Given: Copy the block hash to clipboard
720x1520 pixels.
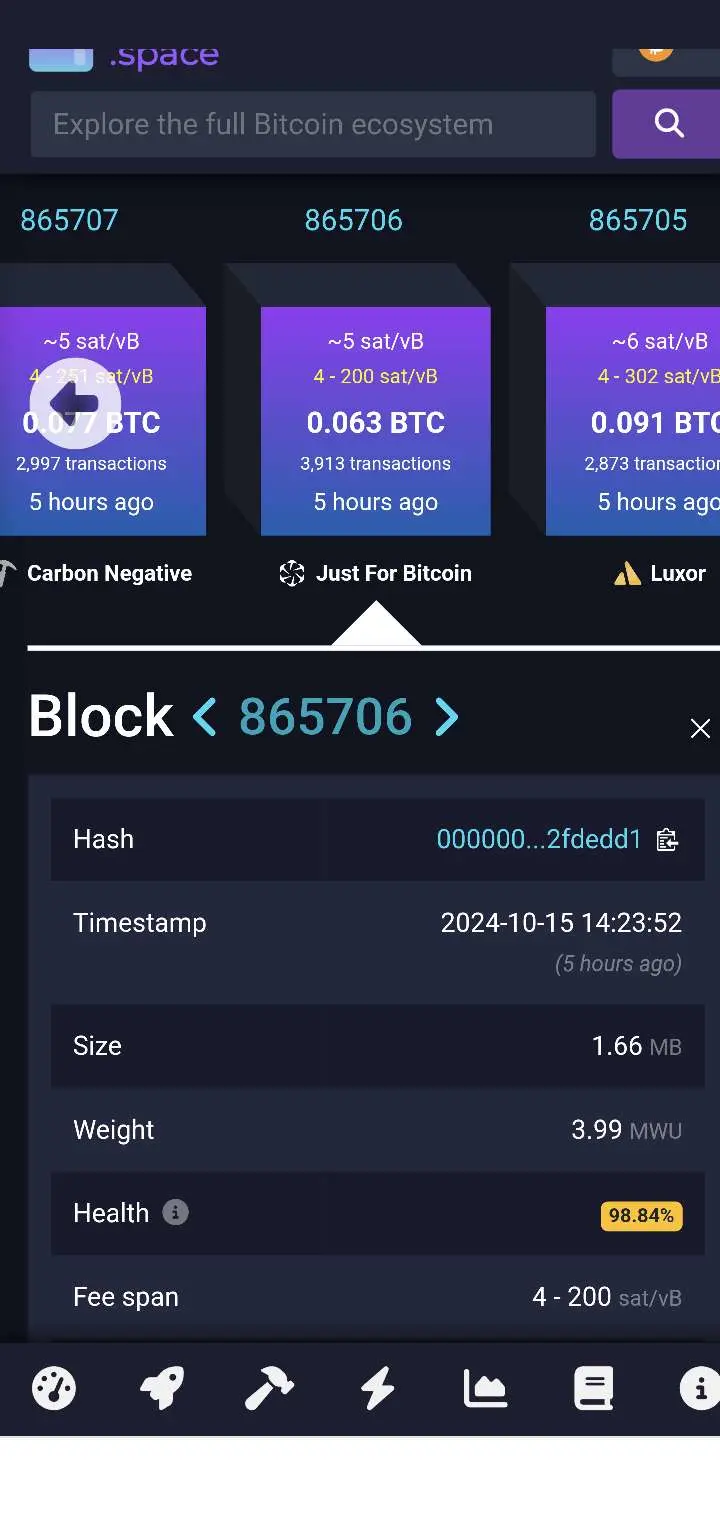Looking at the screenshot, I should click(667, 840).
